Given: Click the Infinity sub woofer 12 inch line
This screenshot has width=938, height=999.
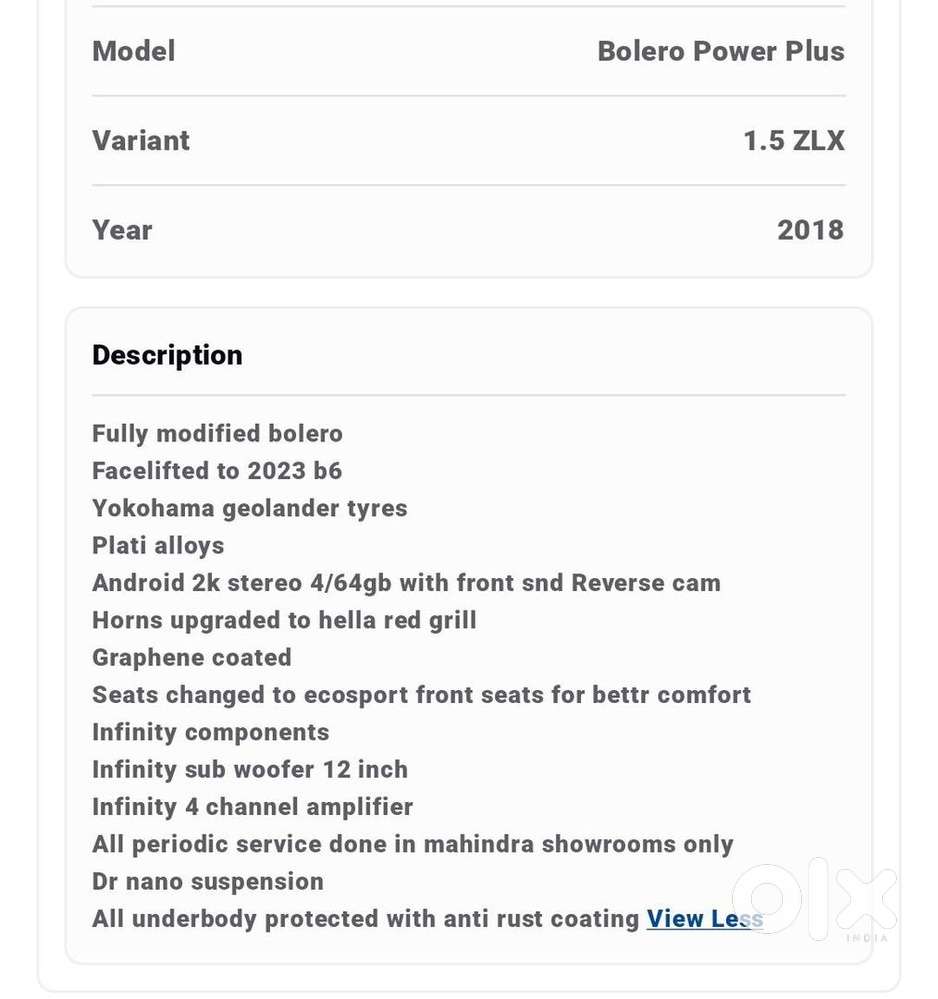Looking at the screenshot, I should tap(250, 769).
